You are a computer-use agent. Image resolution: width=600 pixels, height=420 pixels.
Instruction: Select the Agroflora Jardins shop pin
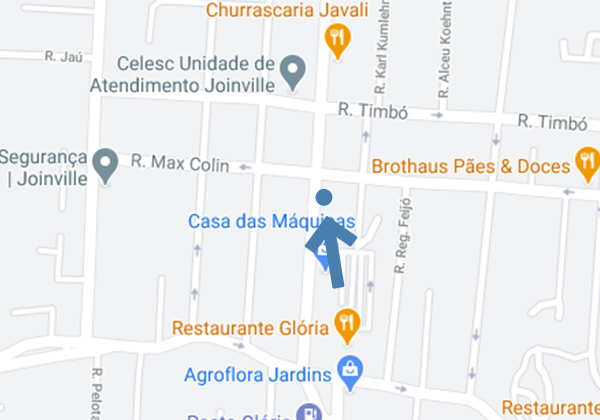click(x=347, y=369)
